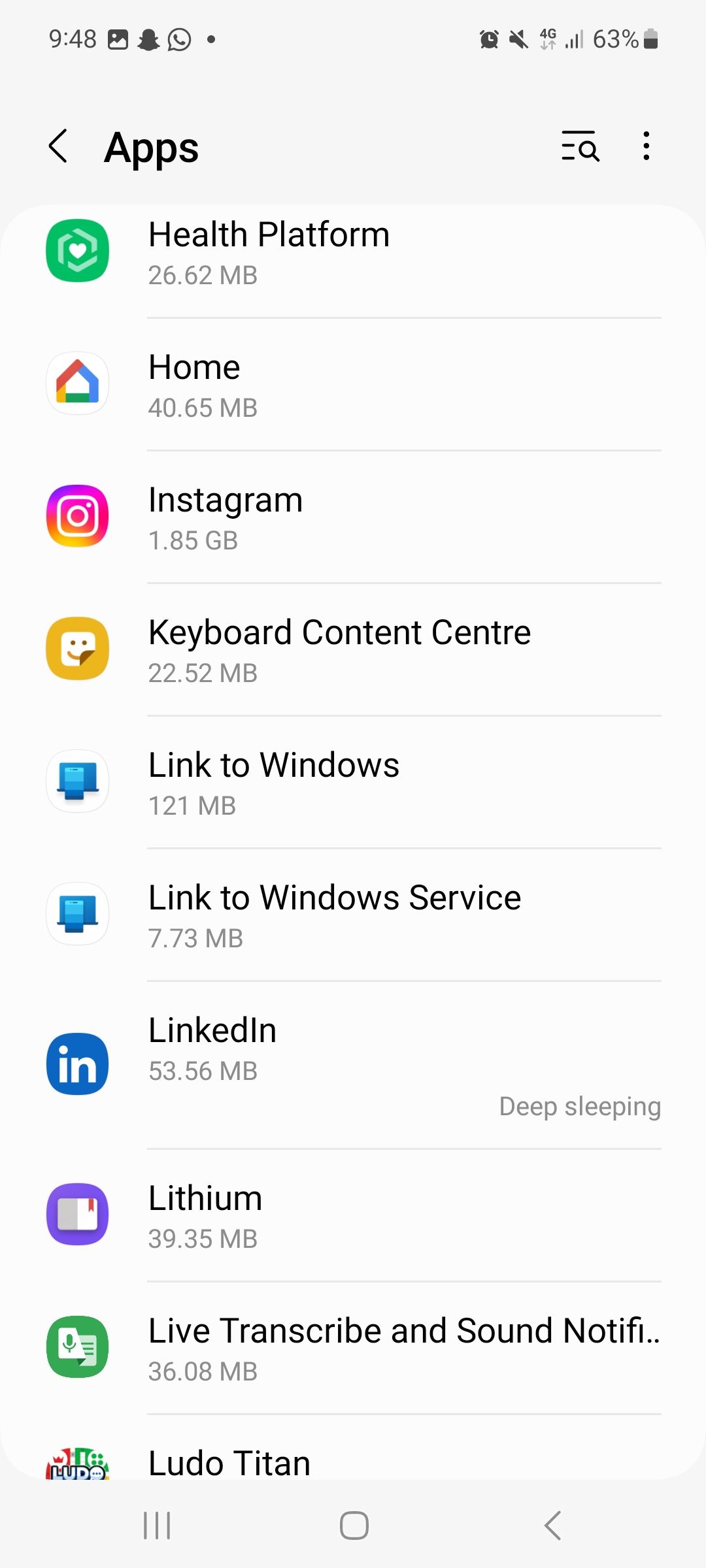The width and height of the screenshot is (706, 1568).
Task: Open the Instagram app icon
Action: click(76, 515)
